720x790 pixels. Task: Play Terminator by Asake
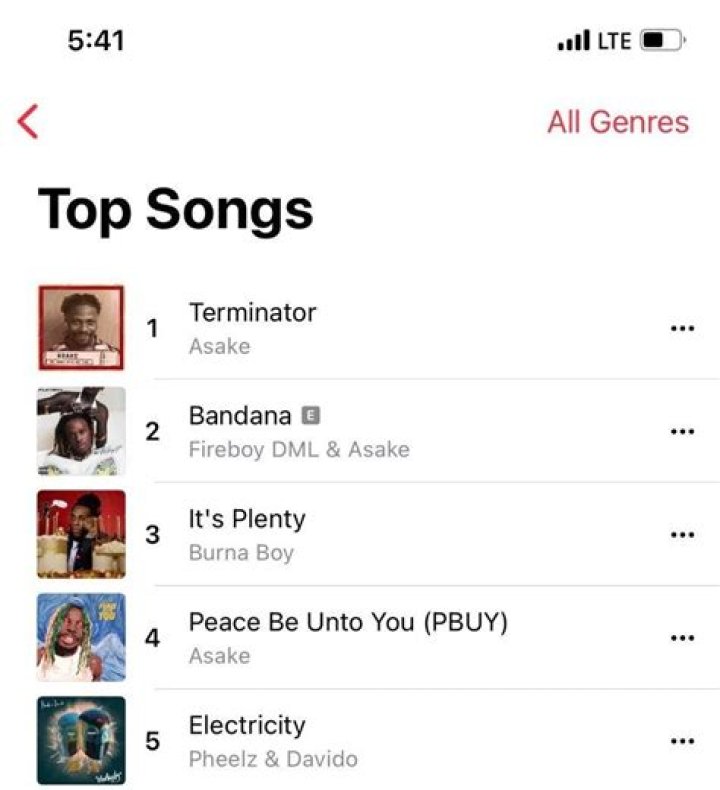pyautogui.click(x=252, y=328)
